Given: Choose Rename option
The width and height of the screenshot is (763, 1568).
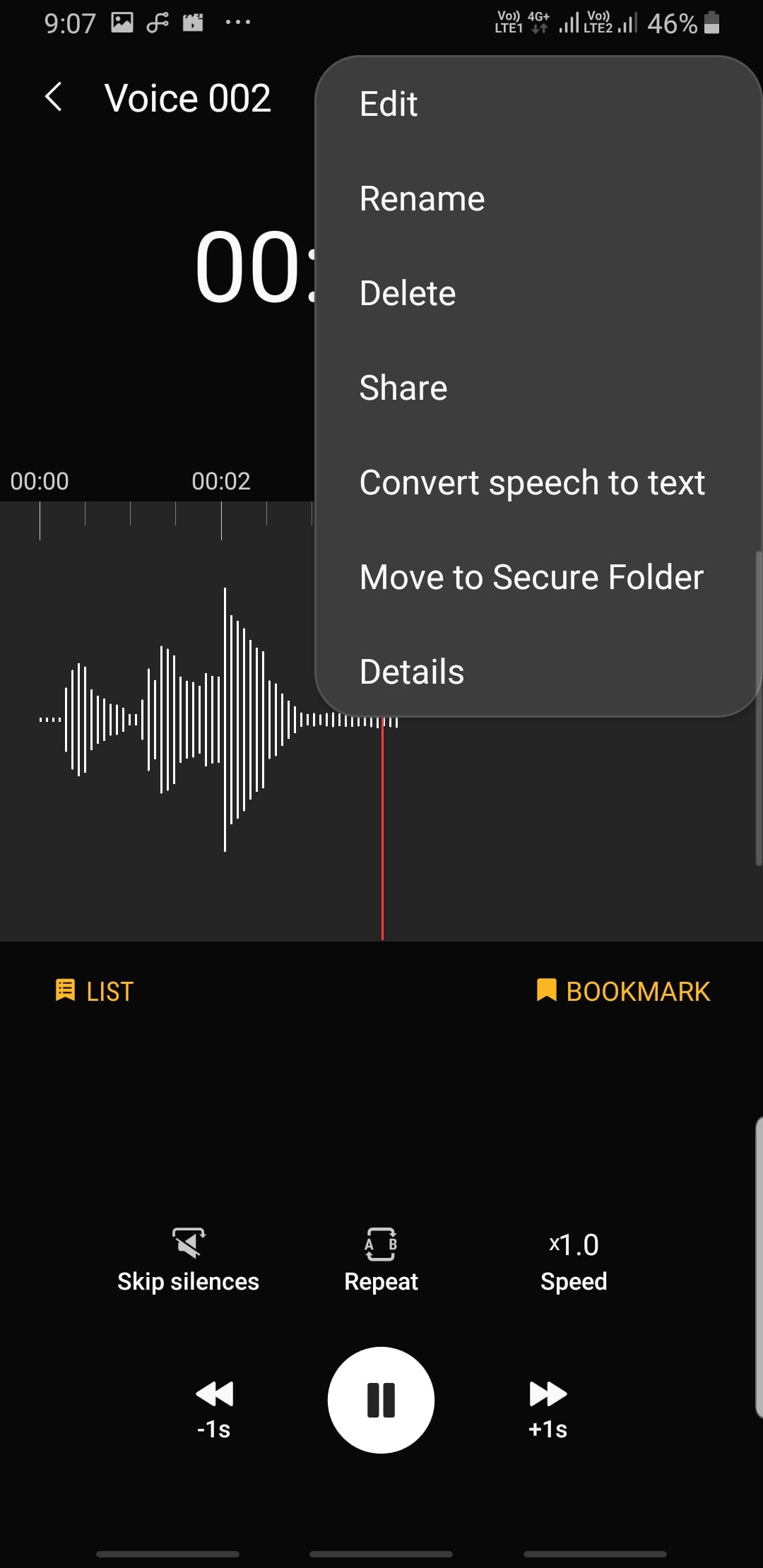Looking at the screenshot, I should coord(422,198).
